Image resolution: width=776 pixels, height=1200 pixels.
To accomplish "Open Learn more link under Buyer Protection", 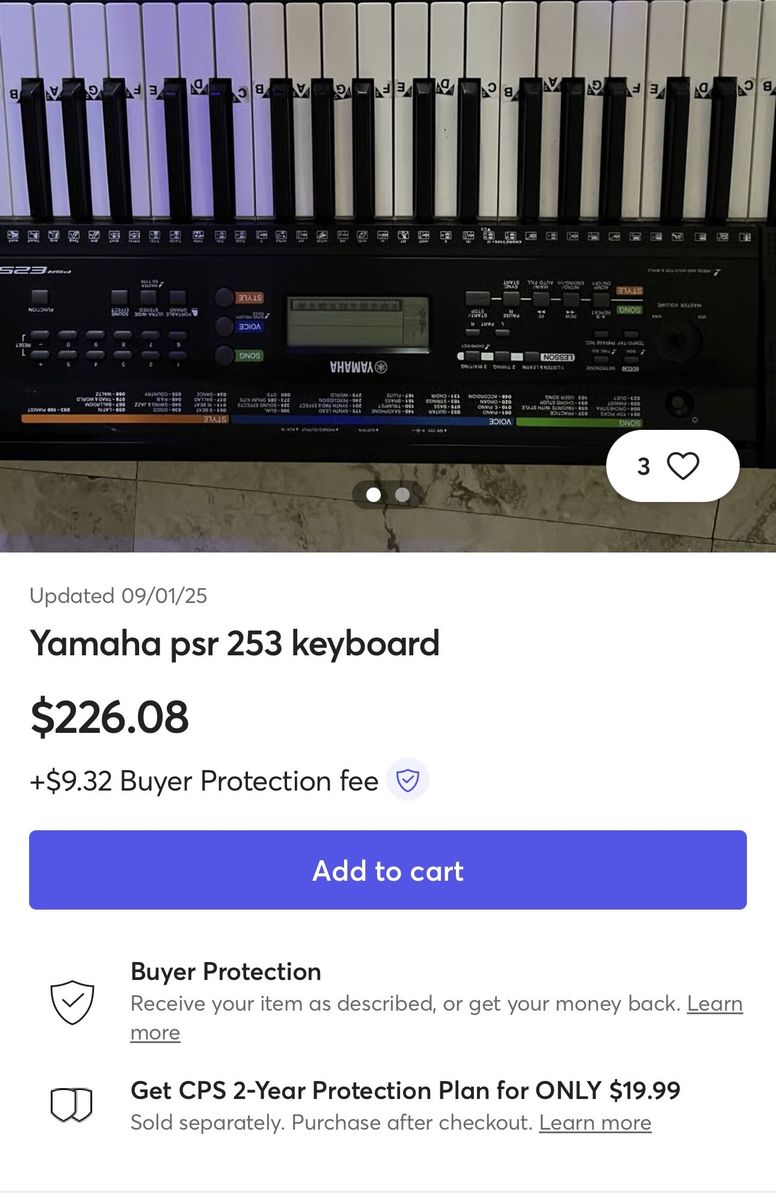I will click(x=714, y=1003).
